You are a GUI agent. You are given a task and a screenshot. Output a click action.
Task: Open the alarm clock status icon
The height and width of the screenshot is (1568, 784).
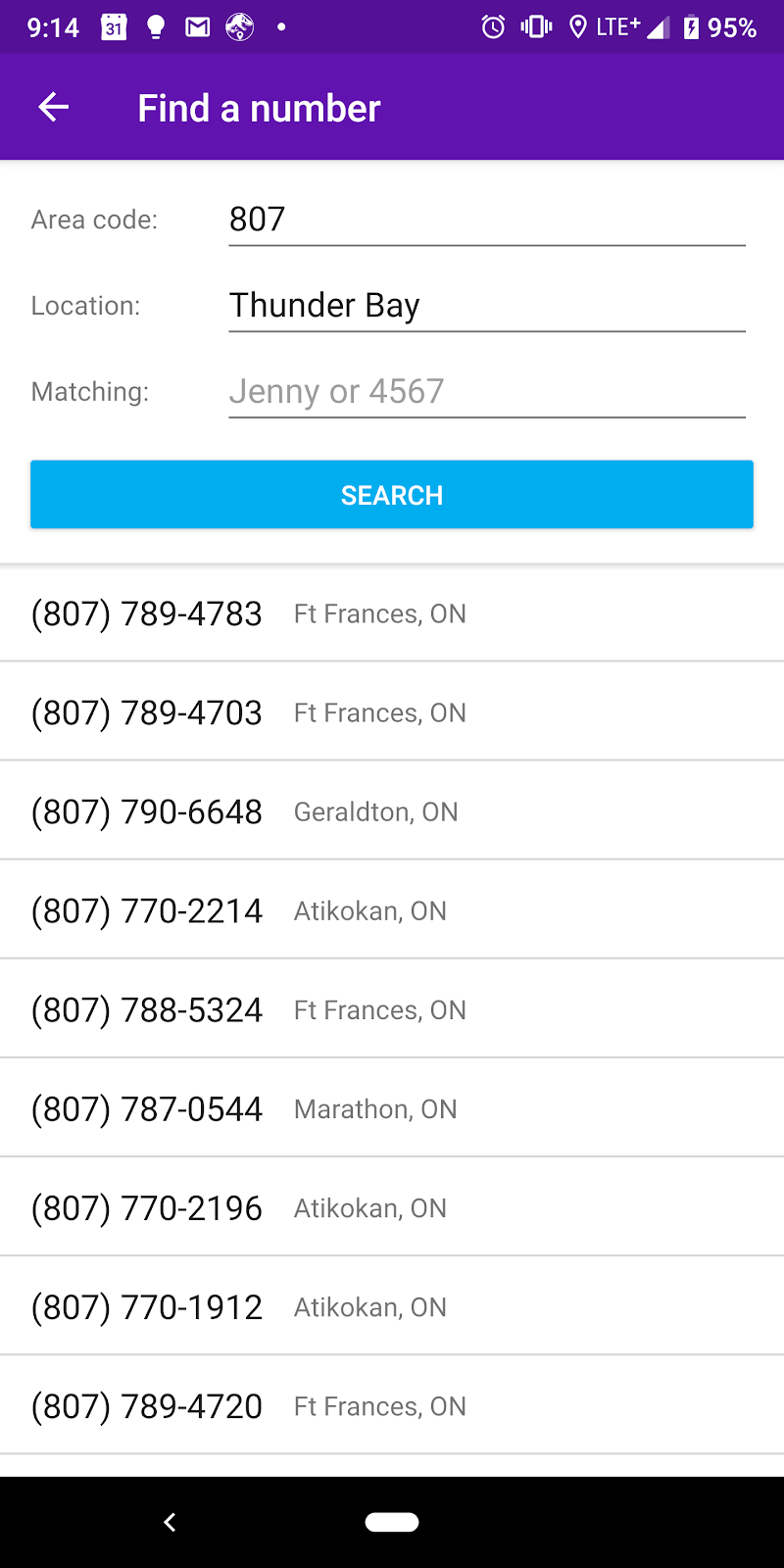[x=492, y=26]
